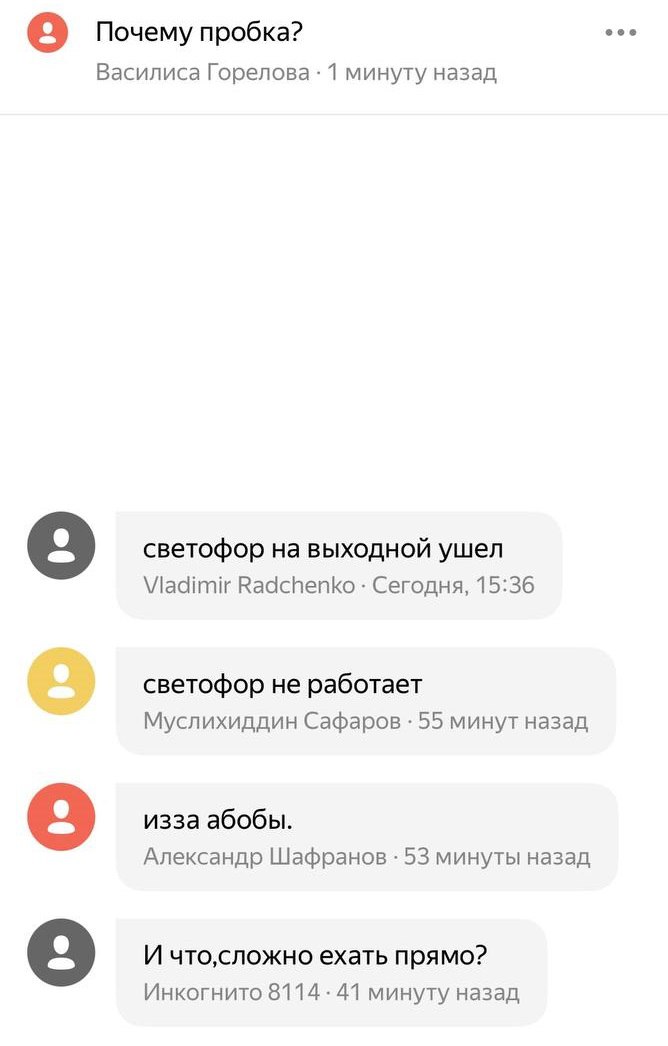Tap Василиса Горелова's profile avatar
Image resolution: width=668 pixels, height=1046 pixels.
click(x=46, y=34)
